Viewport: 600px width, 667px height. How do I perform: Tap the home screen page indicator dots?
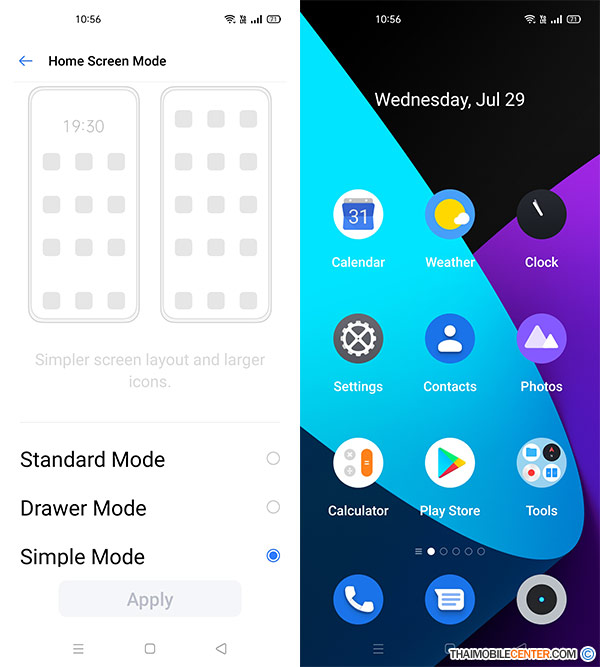click(450, 551)
